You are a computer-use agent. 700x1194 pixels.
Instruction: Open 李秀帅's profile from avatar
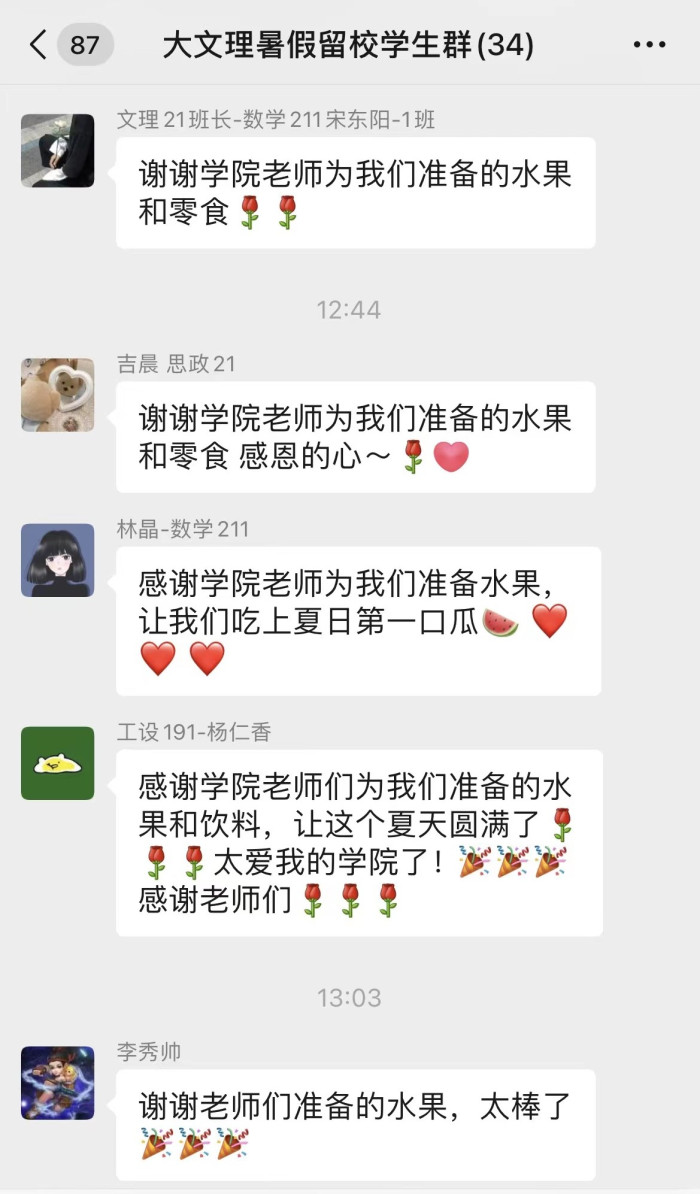point(58,1083)
